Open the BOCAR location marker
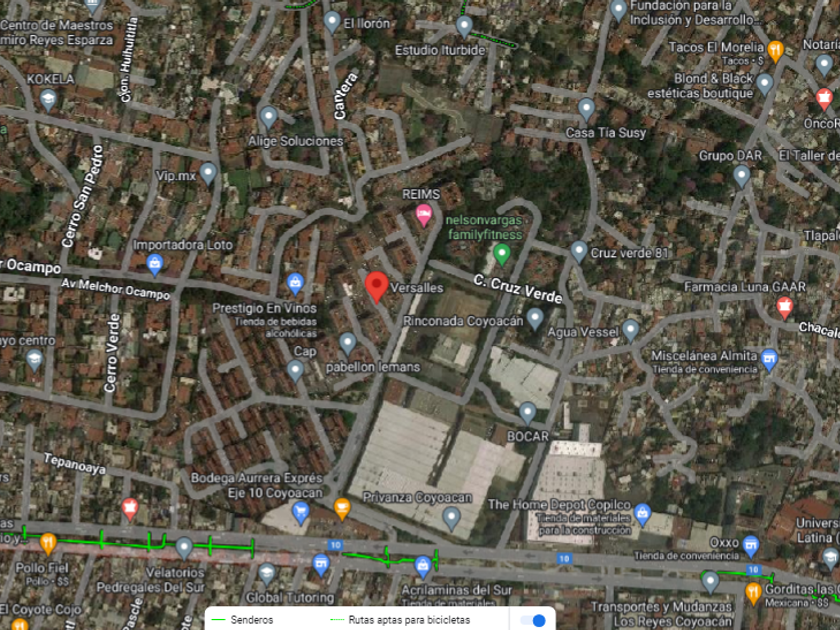The image size is (840, 630). pos(528,413)
